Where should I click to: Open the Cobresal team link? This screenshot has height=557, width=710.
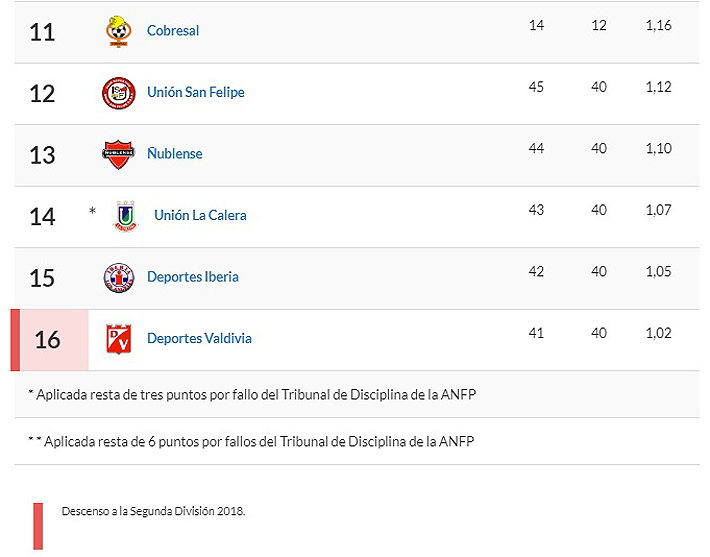point(172,31)
